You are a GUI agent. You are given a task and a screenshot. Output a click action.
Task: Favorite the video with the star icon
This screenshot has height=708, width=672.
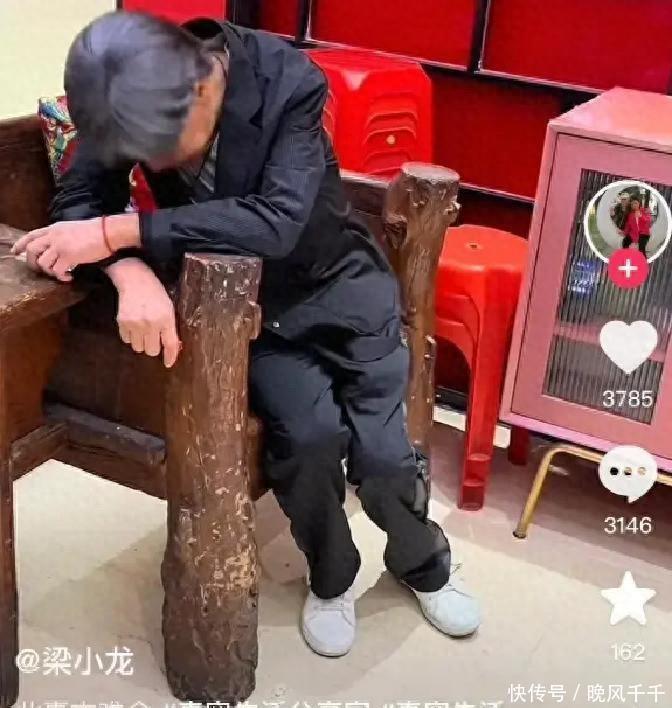click(628, 599)
